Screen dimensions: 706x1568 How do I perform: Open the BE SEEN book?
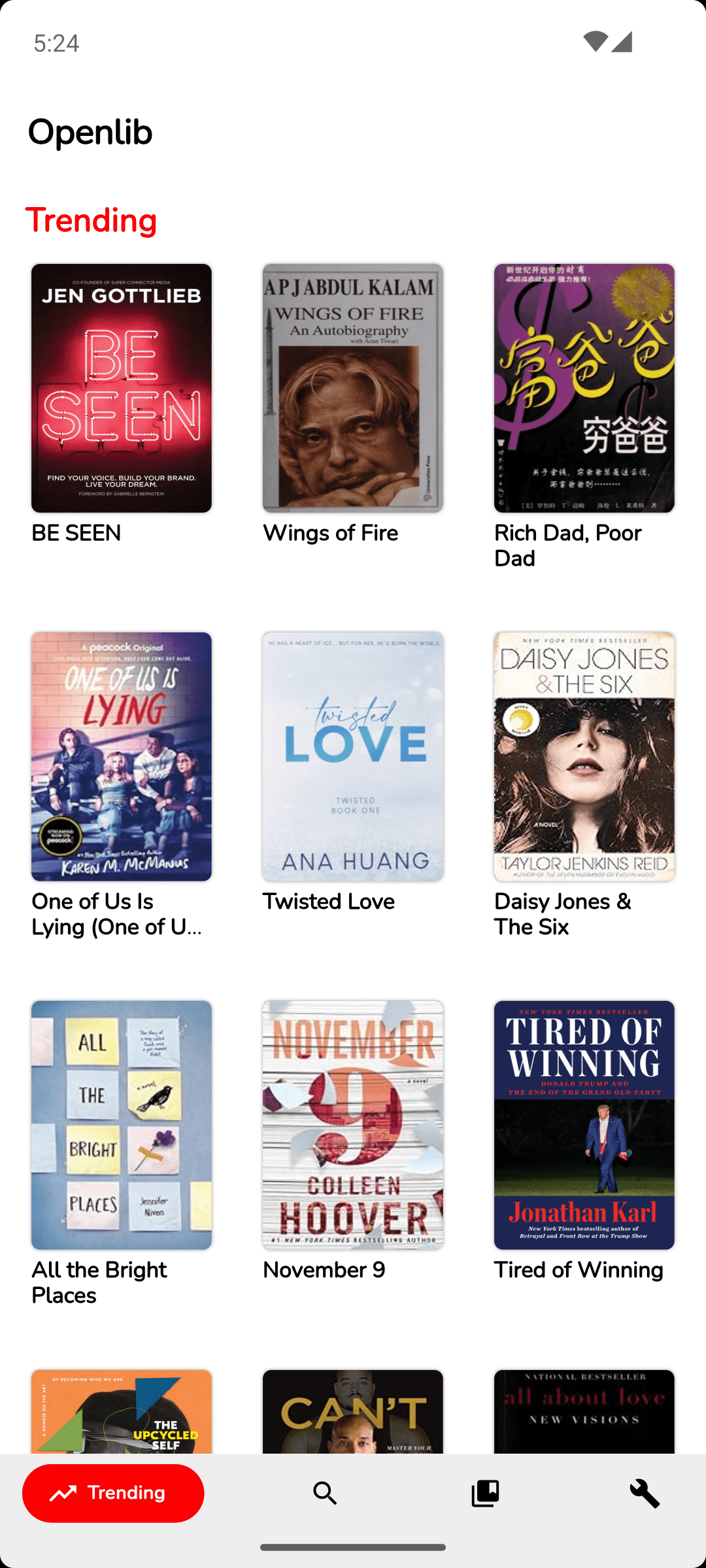pyautogui.click(x=122, y=388)
